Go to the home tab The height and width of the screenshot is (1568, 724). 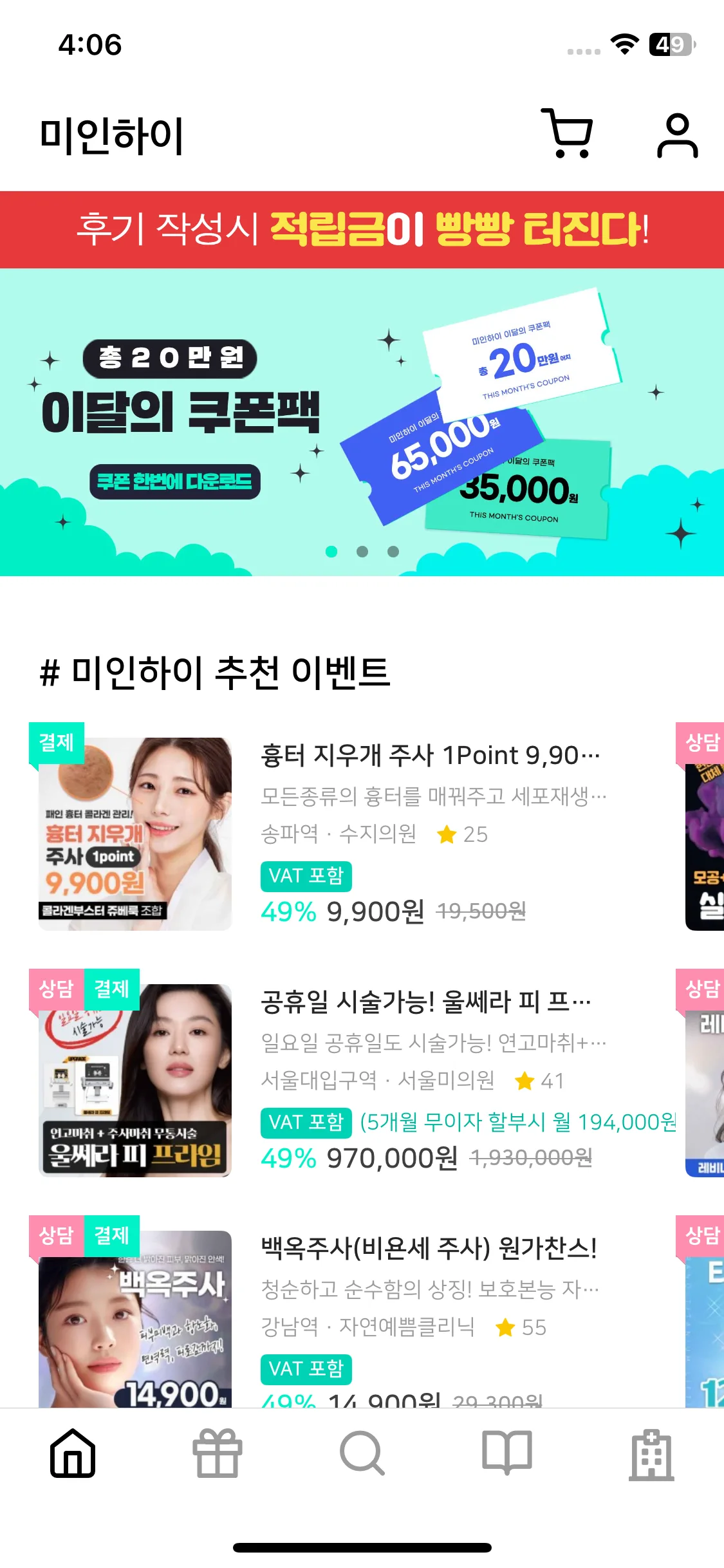[73, 1453]
